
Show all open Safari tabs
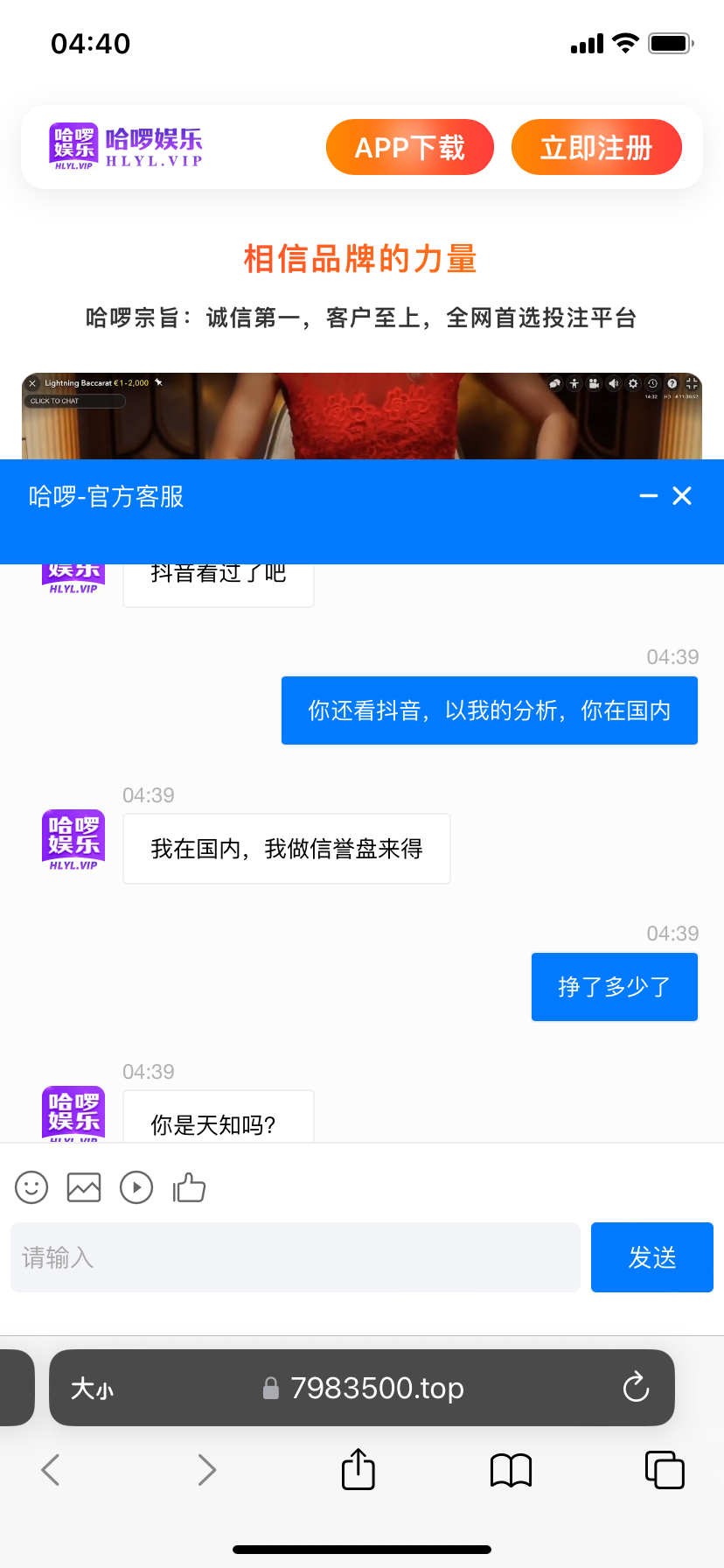click(665, 1470)
